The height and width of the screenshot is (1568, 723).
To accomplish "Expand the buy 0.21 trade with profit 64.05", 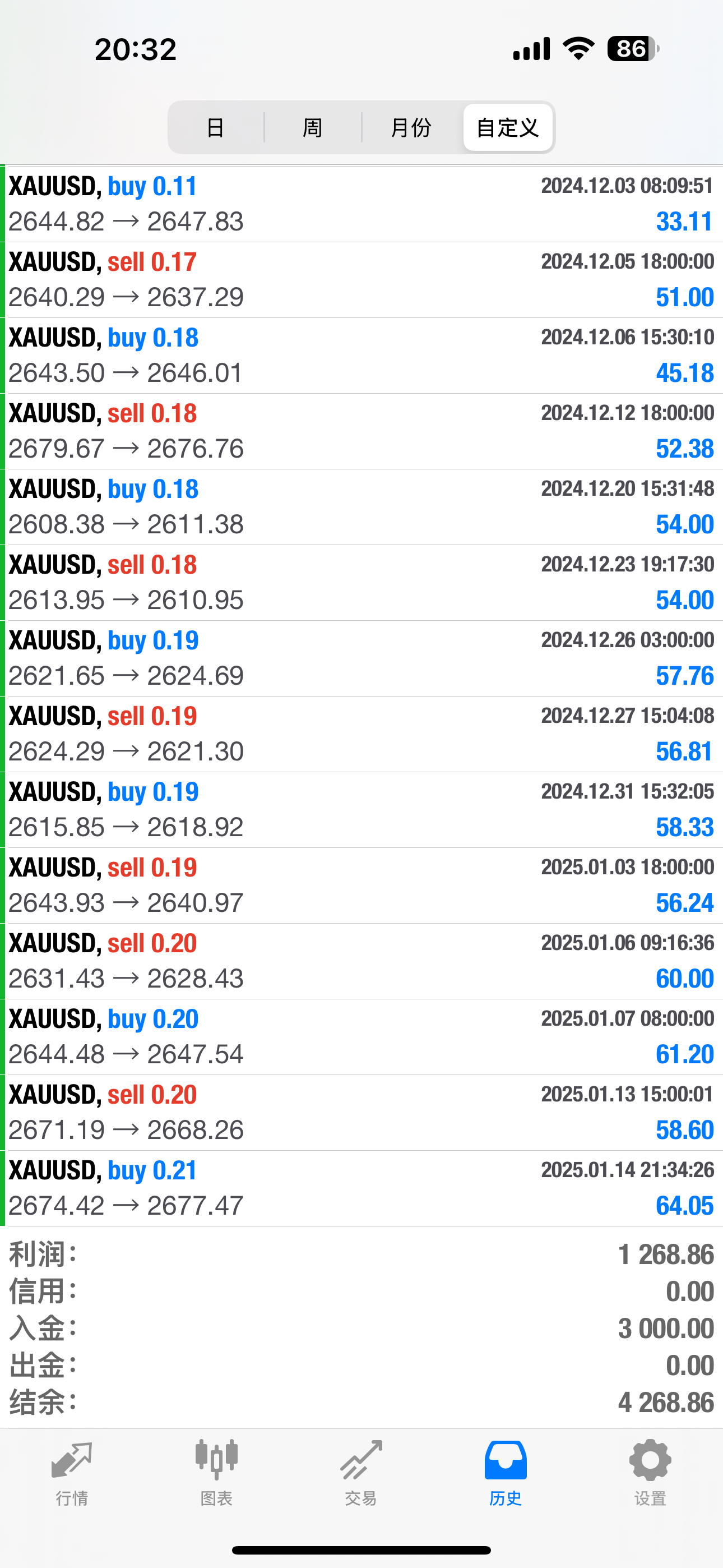I will click(x=361, y=1188).
